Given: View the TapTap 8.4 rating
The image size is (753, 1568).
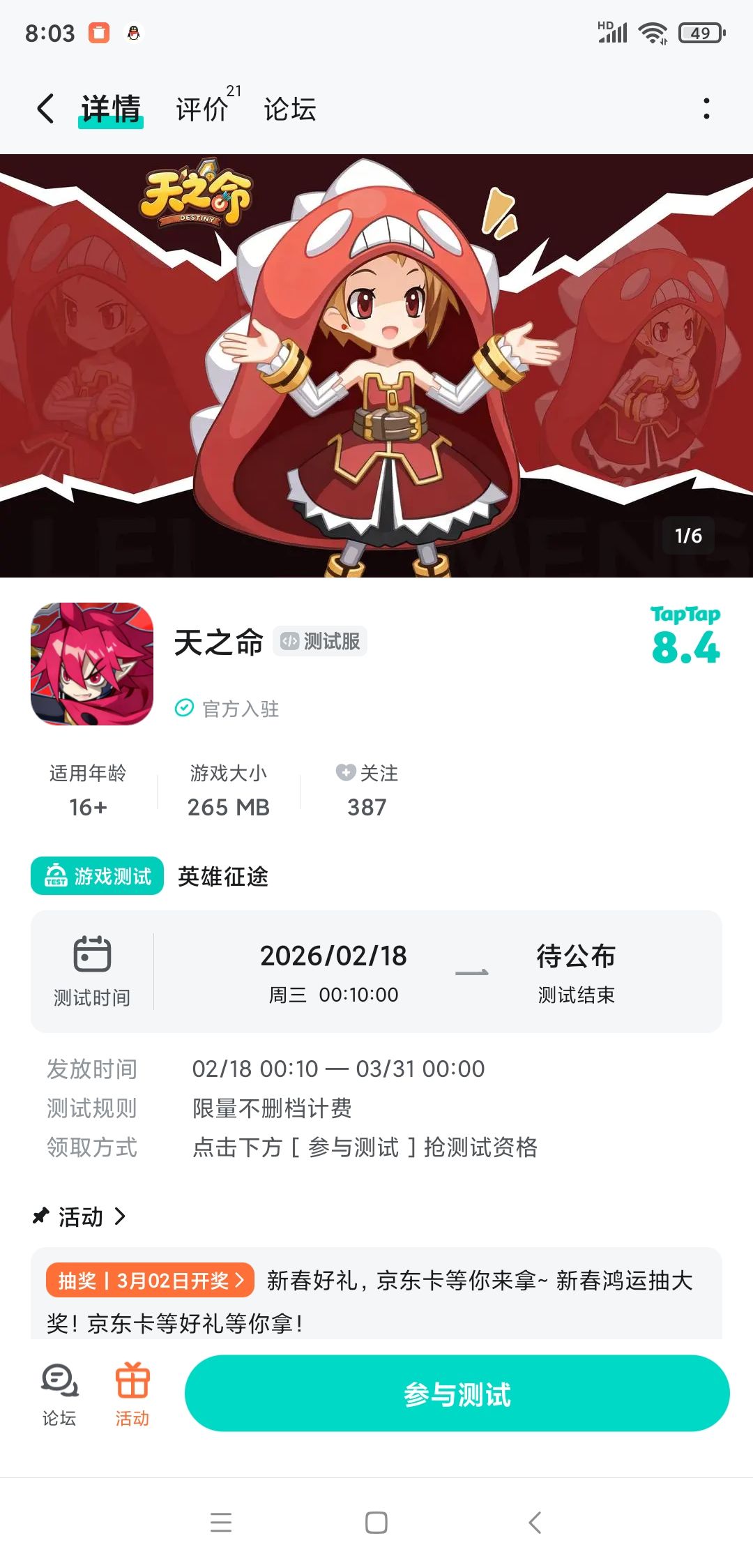Looking at the screenshot, I should [685, 635].
